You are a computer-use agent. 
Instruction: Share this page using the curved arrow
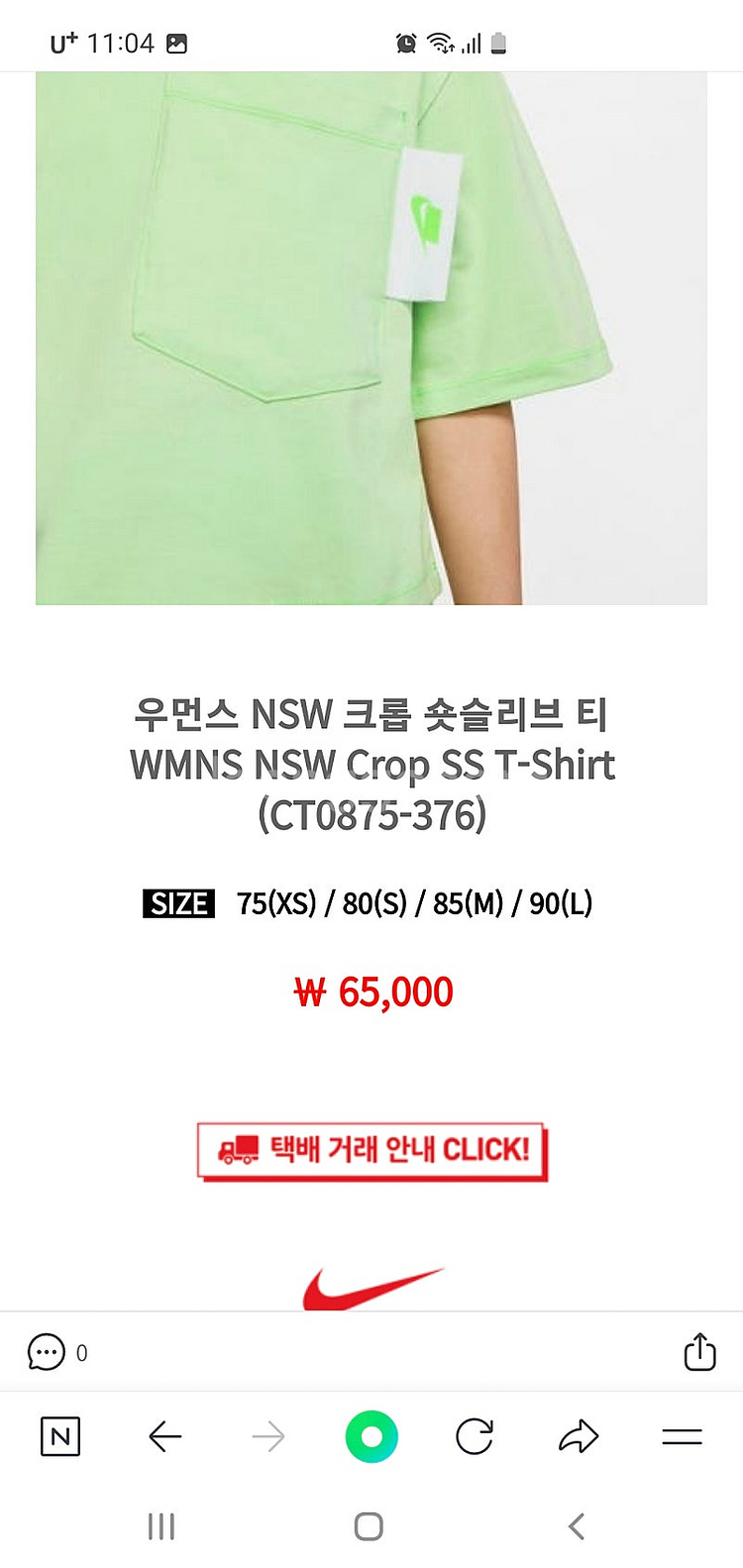[x=579, y=1436]
